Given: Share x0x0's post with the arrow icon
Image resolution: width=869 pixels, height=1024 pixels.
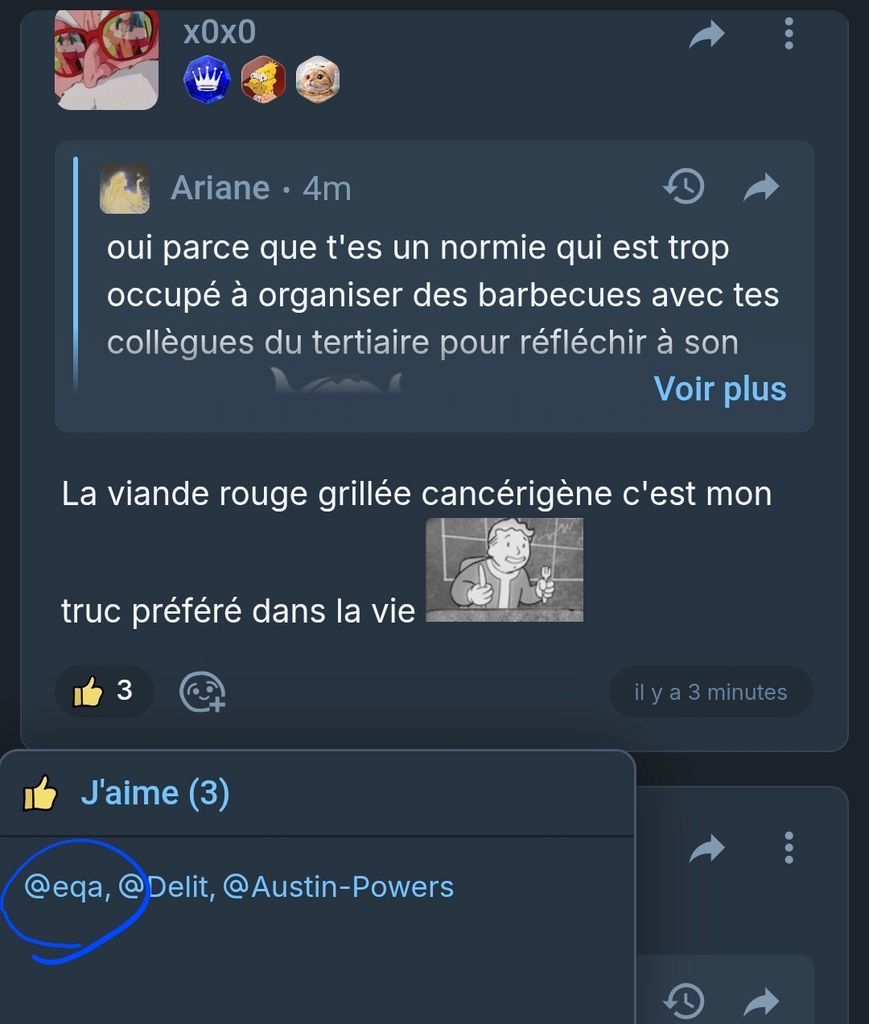Looking at the screenshot, I should [x=707, y=36].
